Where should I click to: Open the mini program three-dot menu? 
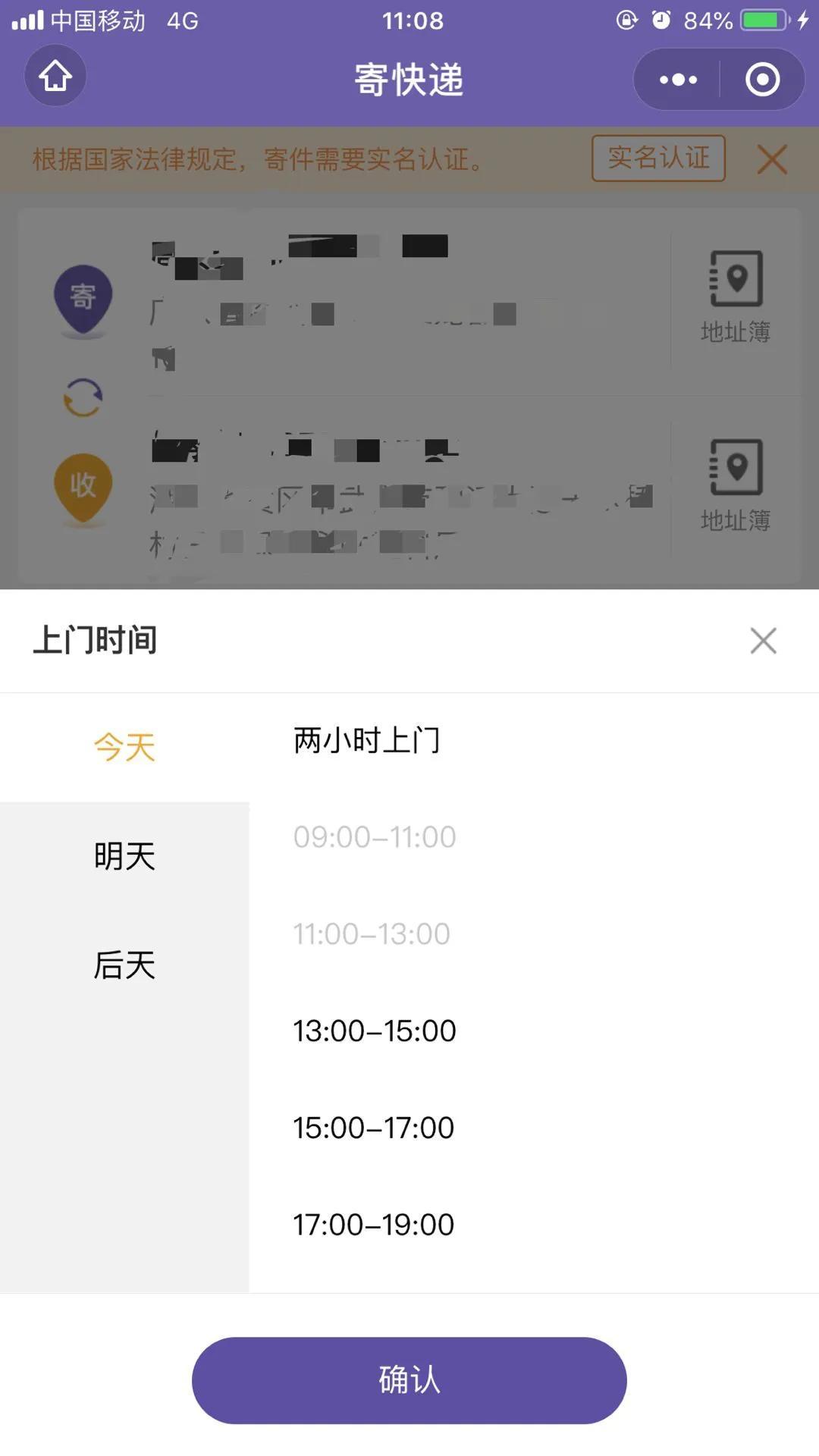(x=677, y=80)
